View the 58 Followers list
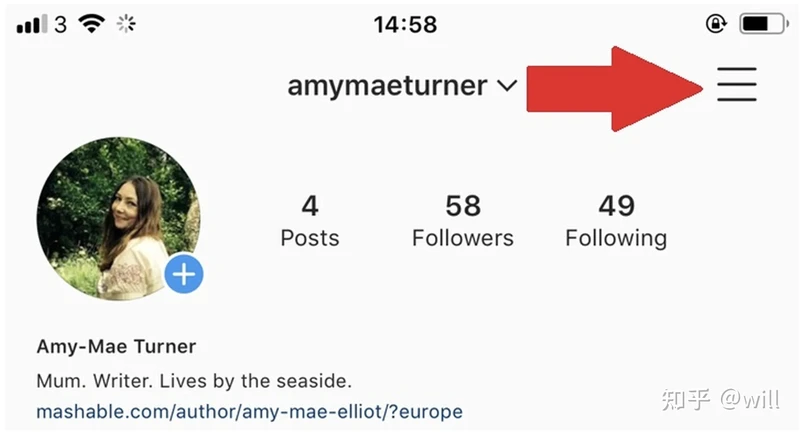The image size is (800, 432). [x=462, y=222]
